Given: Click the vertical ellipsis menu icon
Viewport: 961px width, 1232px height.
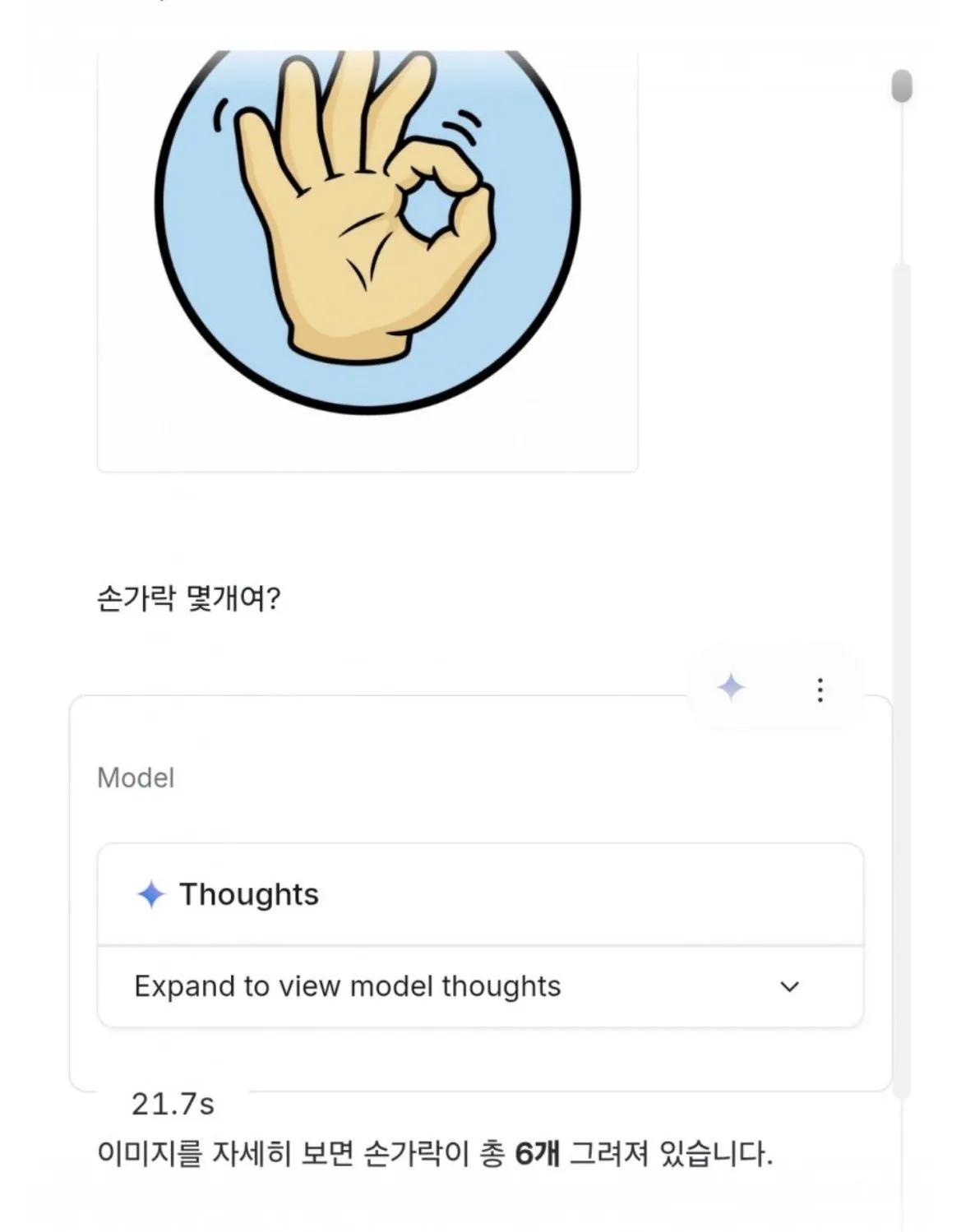Looking at the screenshot, I should (x=819, y=690).
